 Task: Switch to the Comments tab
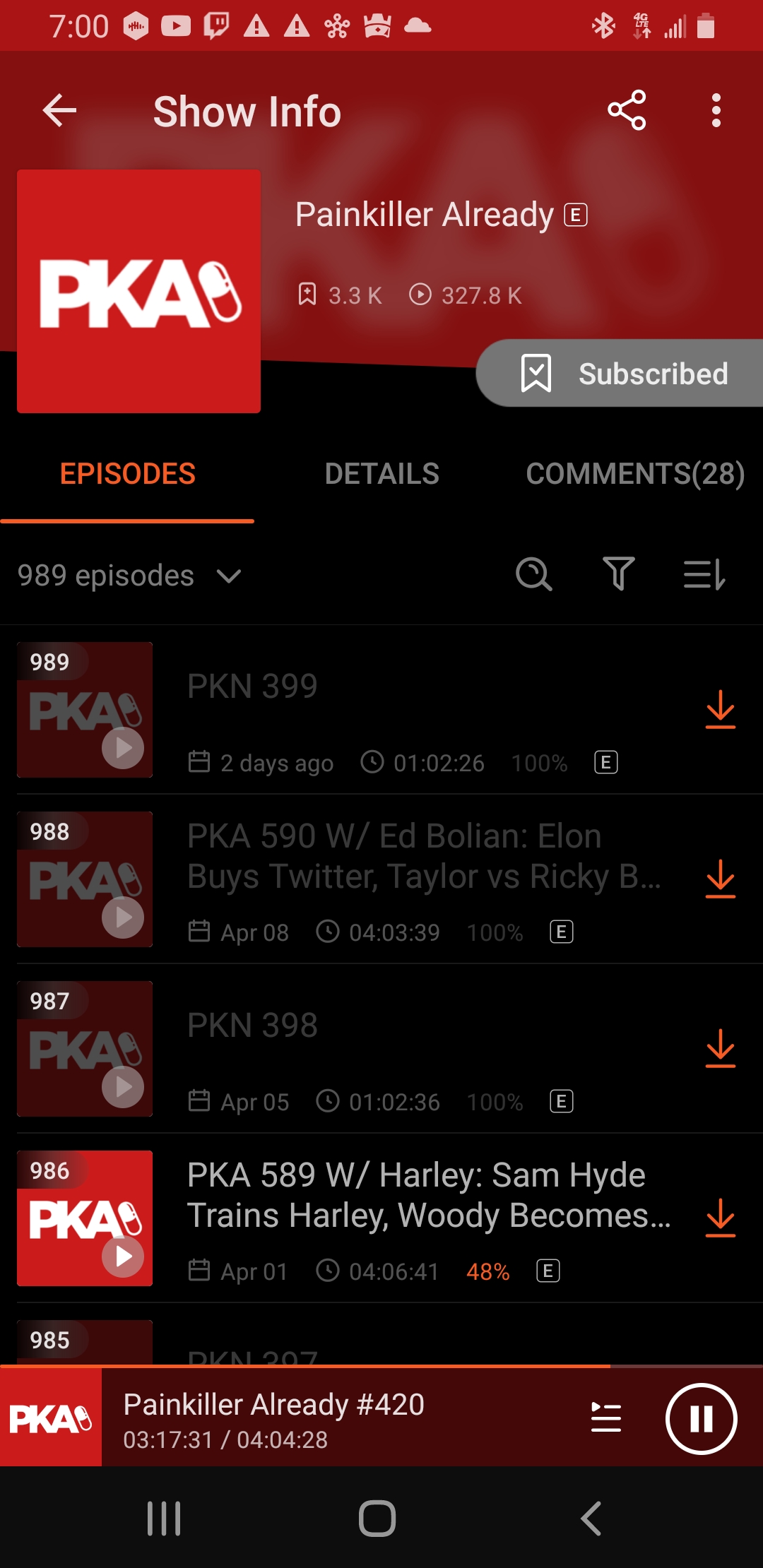pyautogui.click(x=634, y=474)
